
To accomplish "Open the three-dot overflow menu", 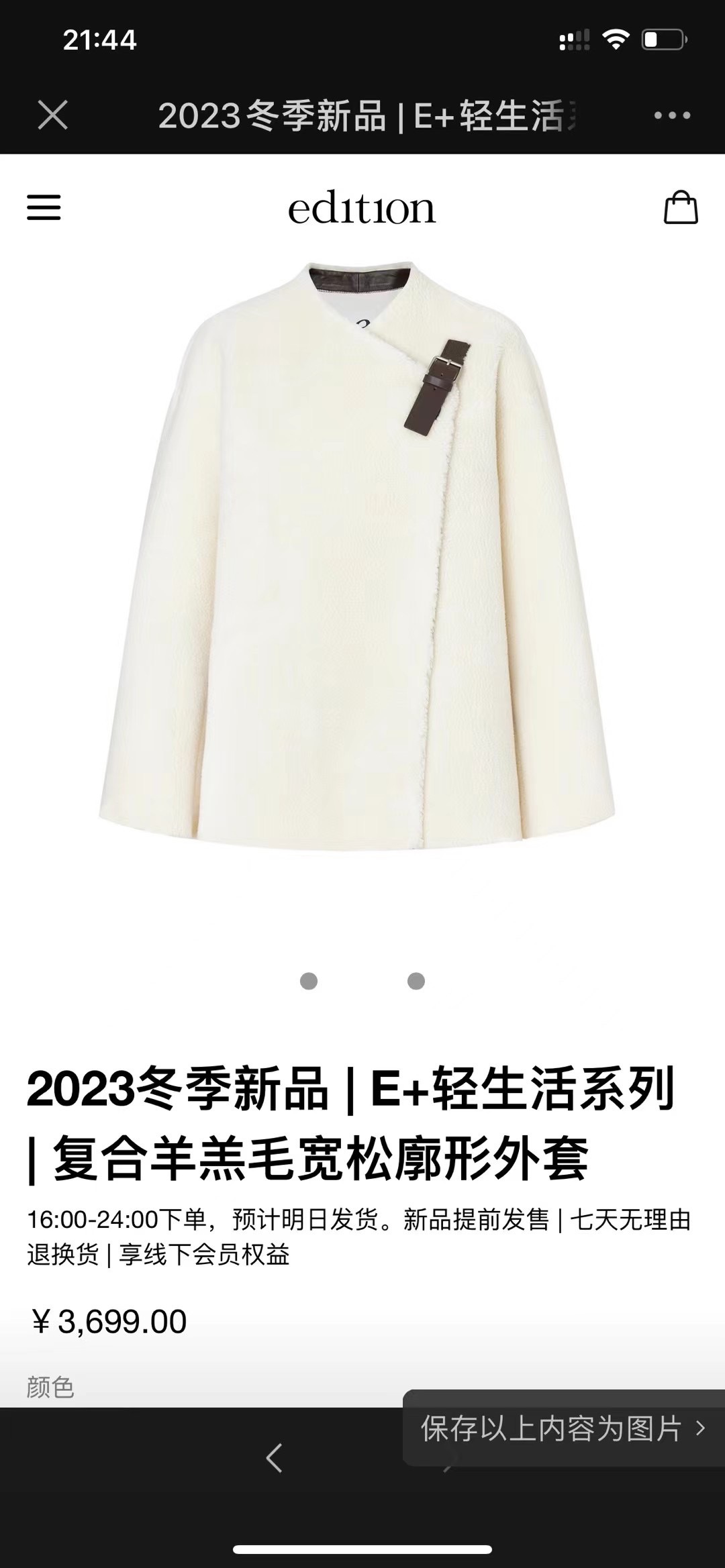I will pyautogui.click(x=672, y=115).
